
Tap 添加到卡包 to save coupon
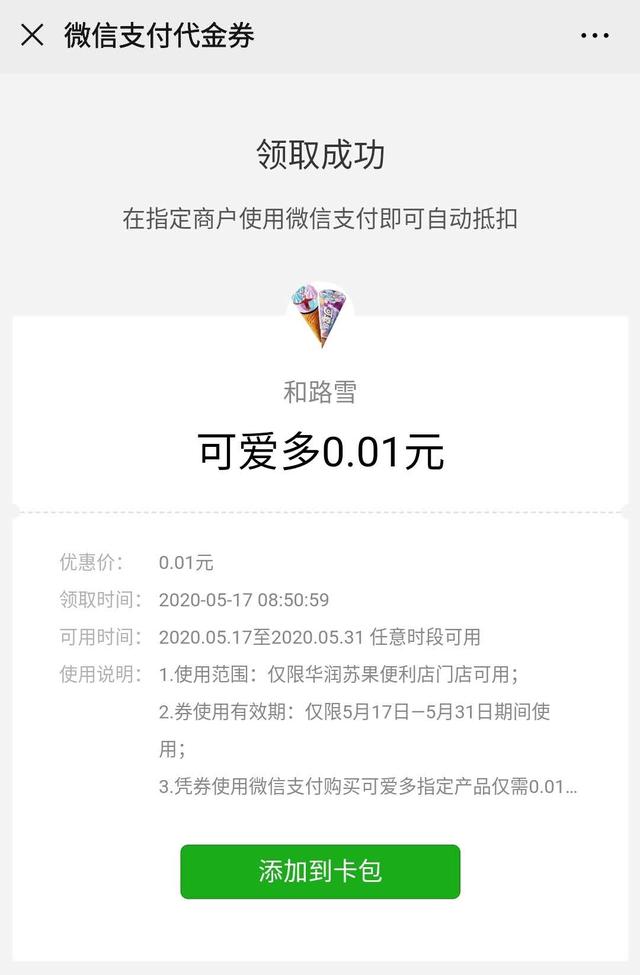[320, 871]
